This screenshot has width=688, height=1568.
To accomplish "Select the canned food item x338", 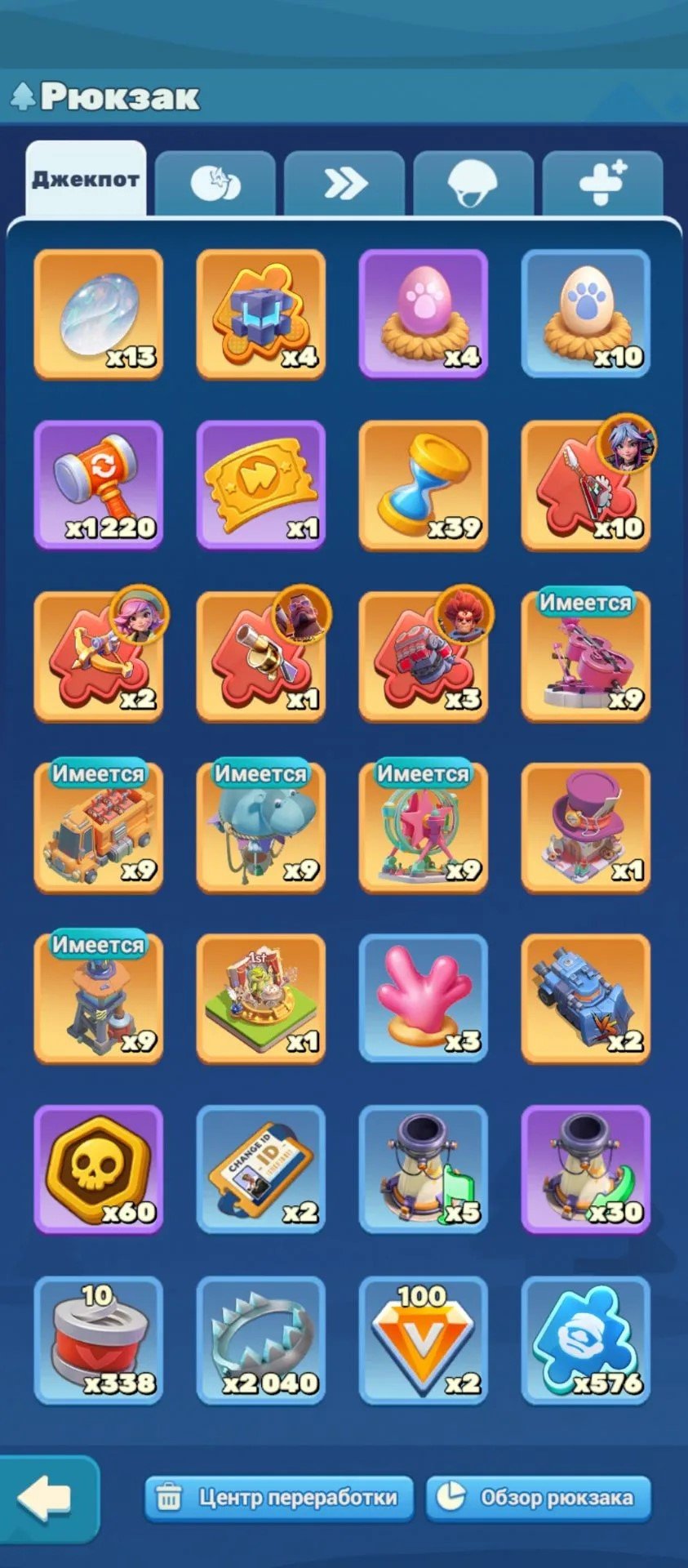I will (x=99, y=1340).
